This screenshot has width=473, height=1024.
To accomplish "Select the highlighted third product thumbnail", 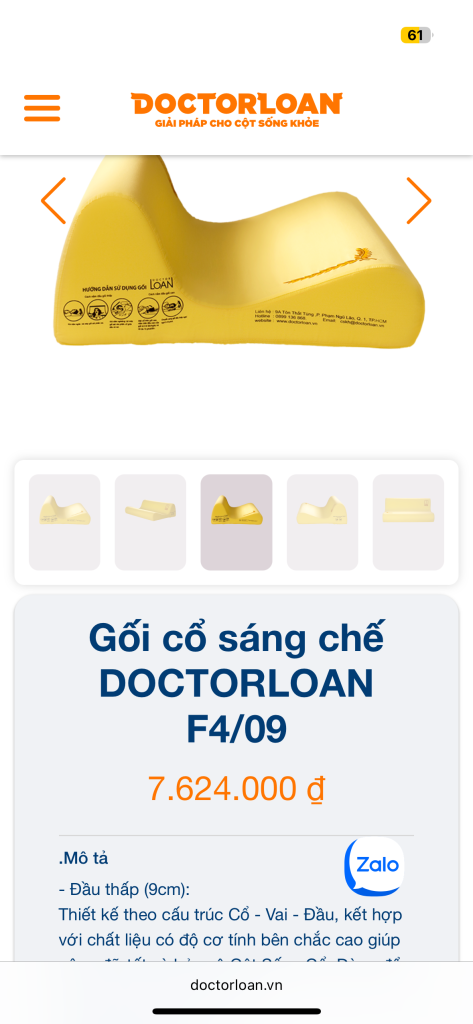I will 236,522.
